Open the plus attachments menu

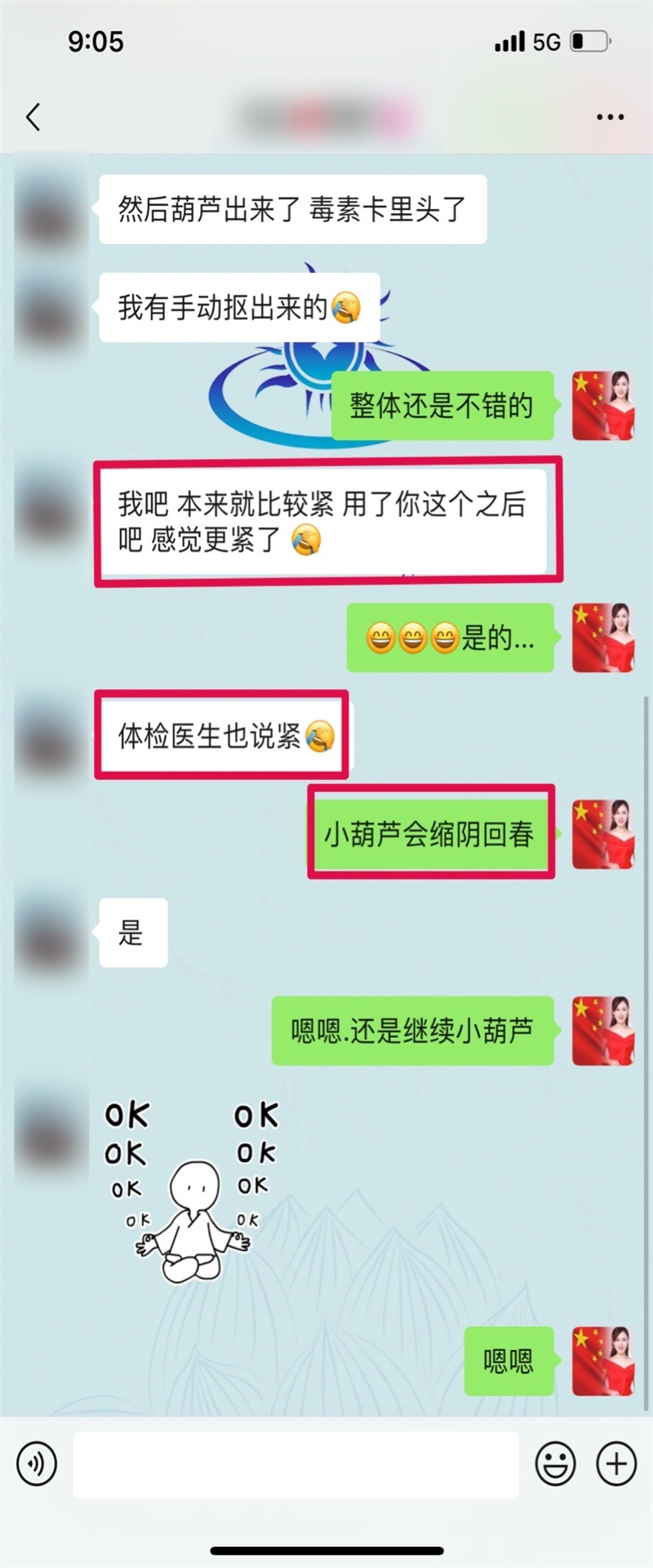point(616,1463)
